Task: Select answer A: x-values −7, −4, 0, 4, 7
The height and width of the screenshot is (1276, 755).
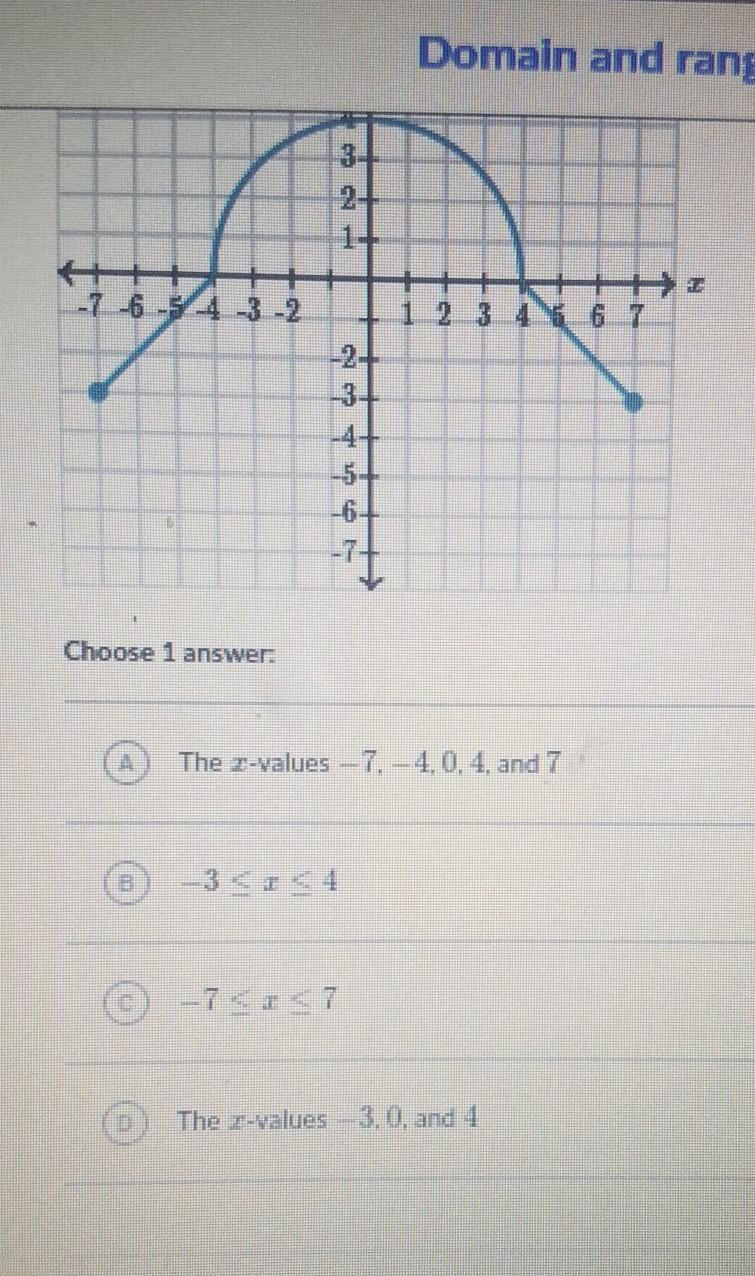Action: tap(127, 763)
